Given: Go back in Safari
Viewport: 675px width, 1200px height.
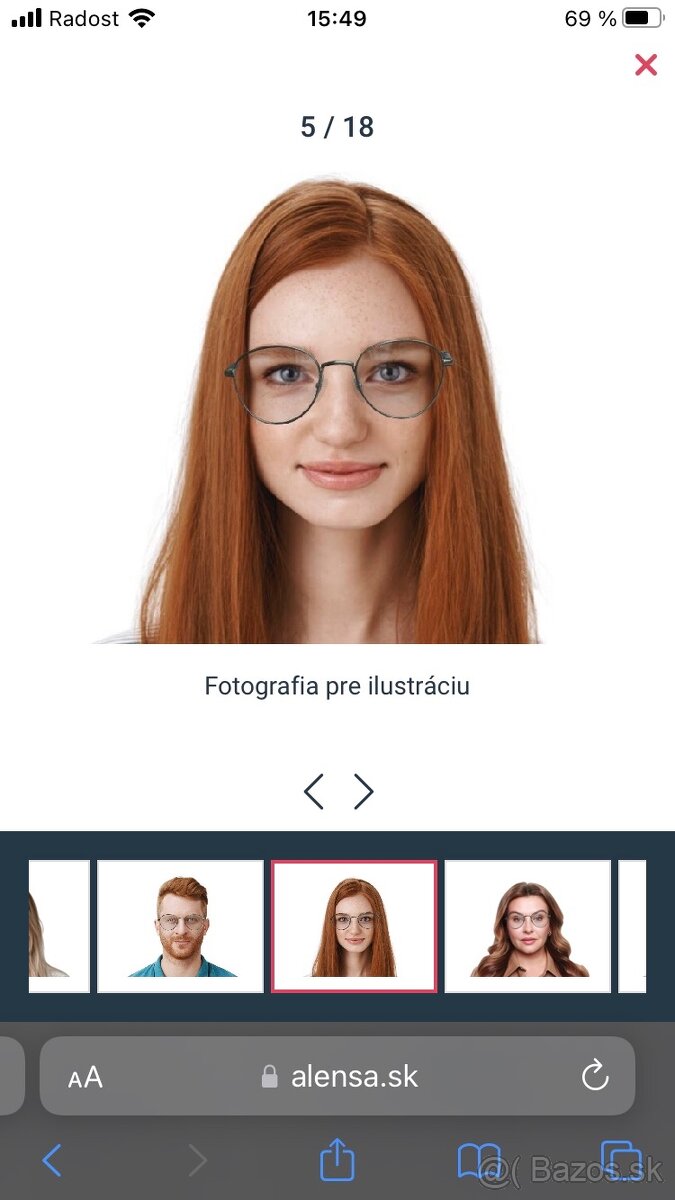Looking at the screenshot, I should tap(52, 1160).
